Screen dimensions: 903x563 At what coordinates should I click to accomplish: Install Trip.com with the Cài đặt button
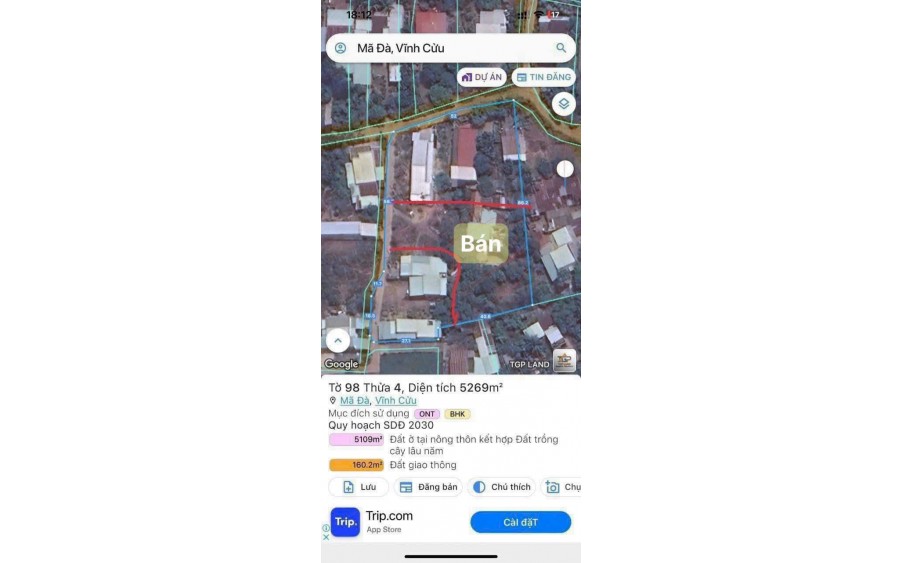pyautogui.click(x=520, y=522)
